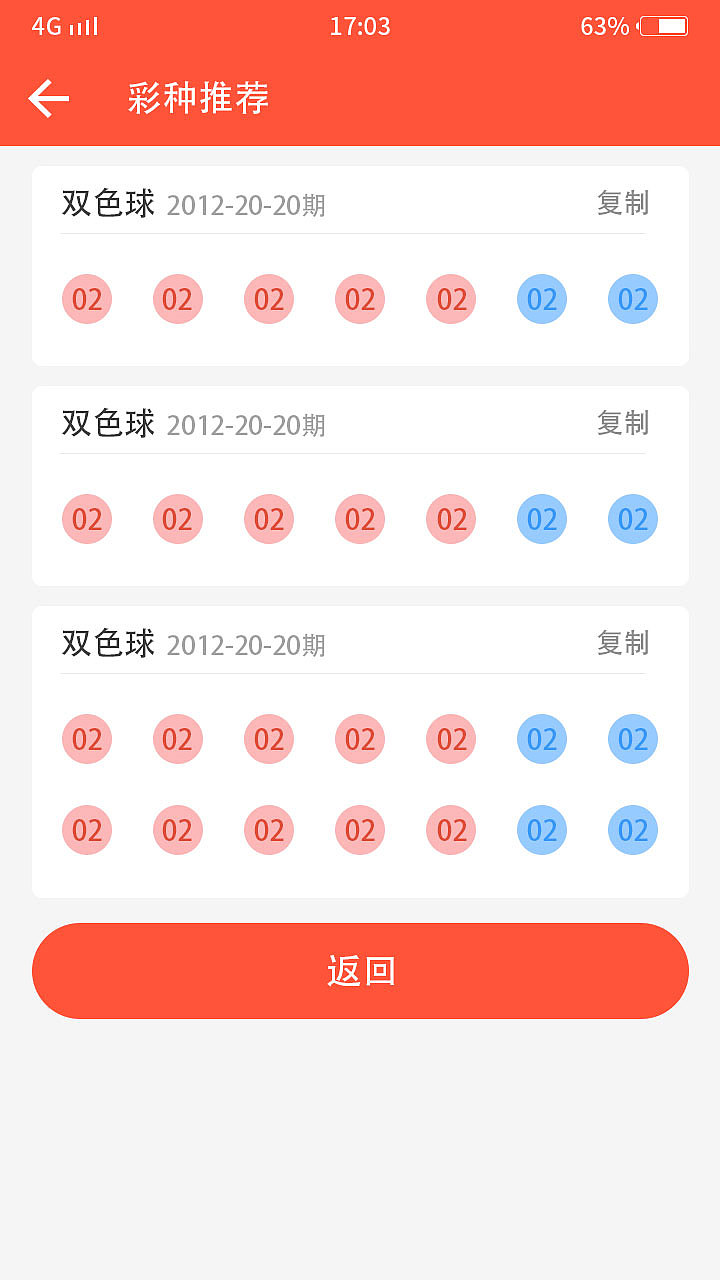Tap the first blue 02 ball in top card
This screenshot has width=720, height=1280.
(x=541, y=298)
